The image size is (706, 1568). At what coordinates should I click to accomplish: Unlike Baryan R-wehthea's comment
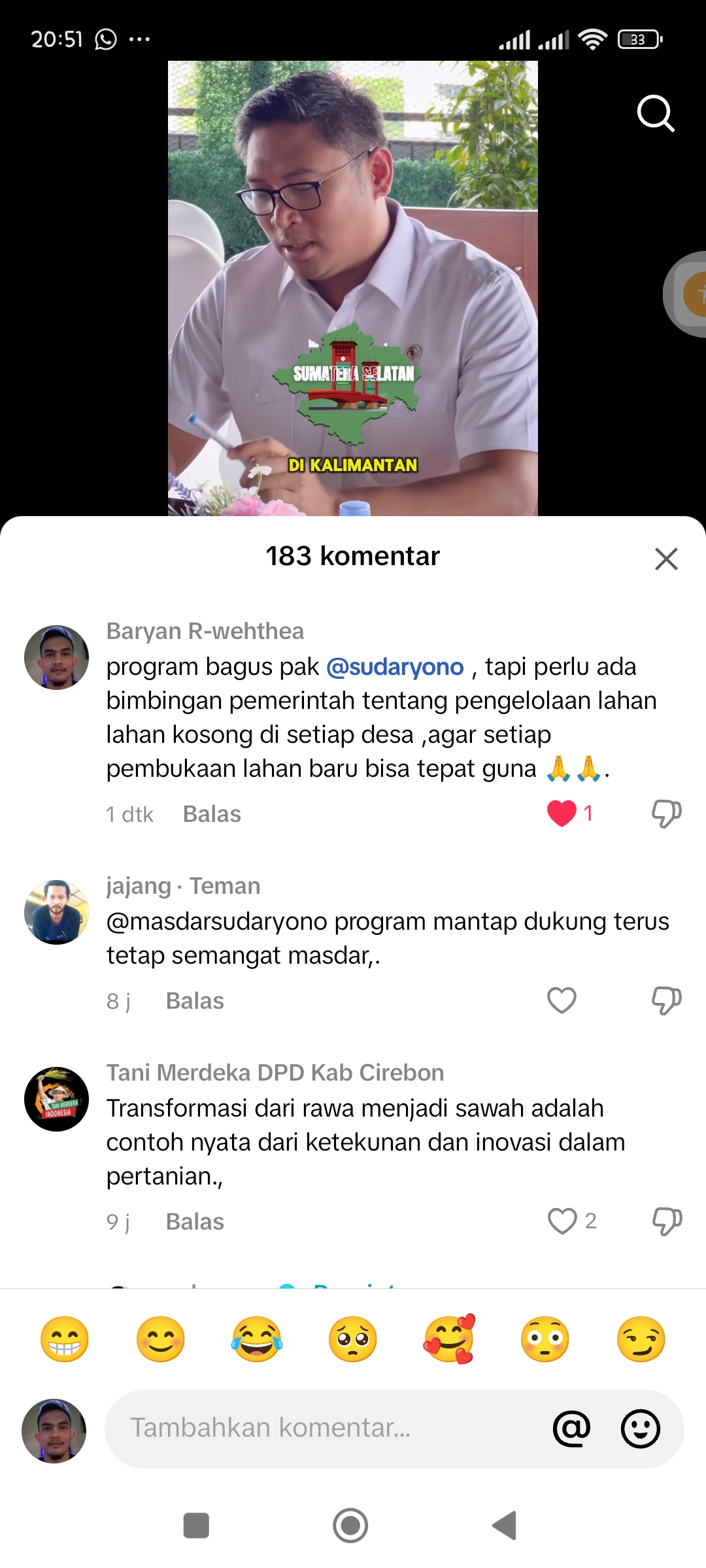click(x=562, y=813)
